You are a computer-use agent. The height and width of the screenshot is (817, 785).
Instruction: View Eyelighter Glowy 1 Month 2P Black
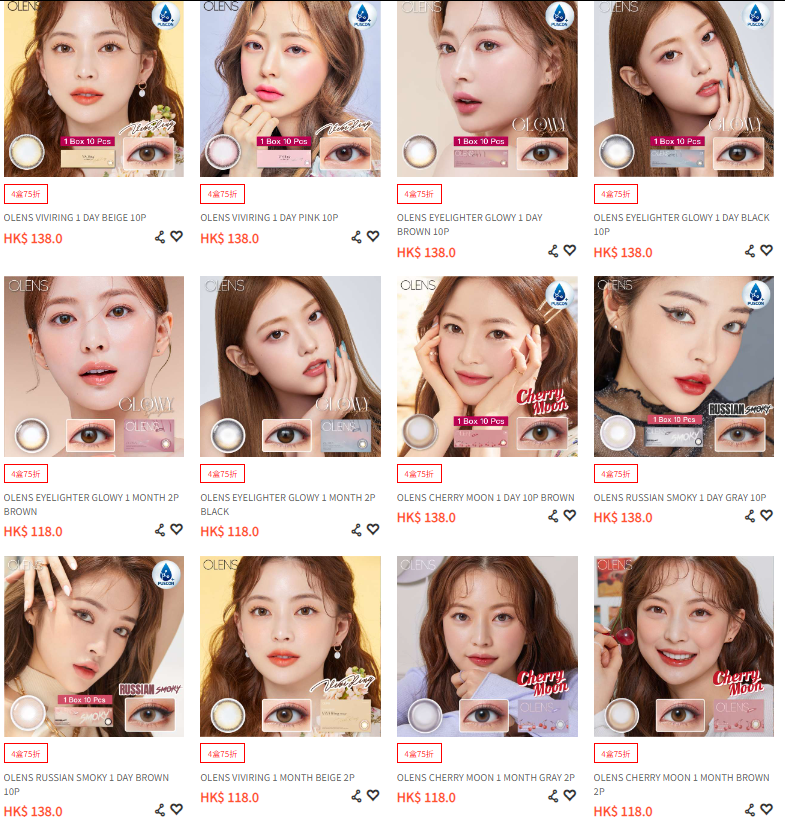pyautogui.click(x=290, y=366)
